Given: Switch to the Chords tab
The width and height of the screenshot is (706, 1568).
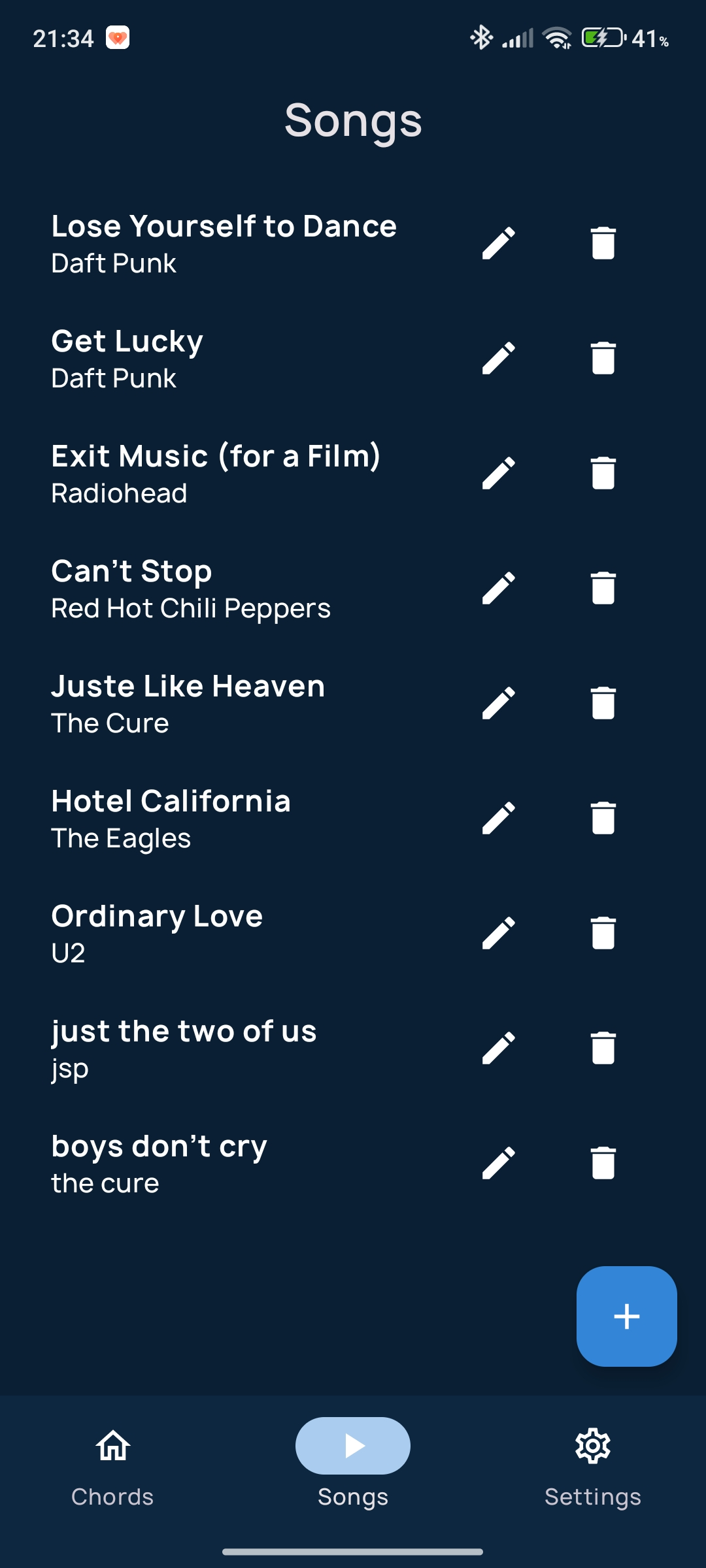Looking at the screenshot, I should (x=112, y=1463).
